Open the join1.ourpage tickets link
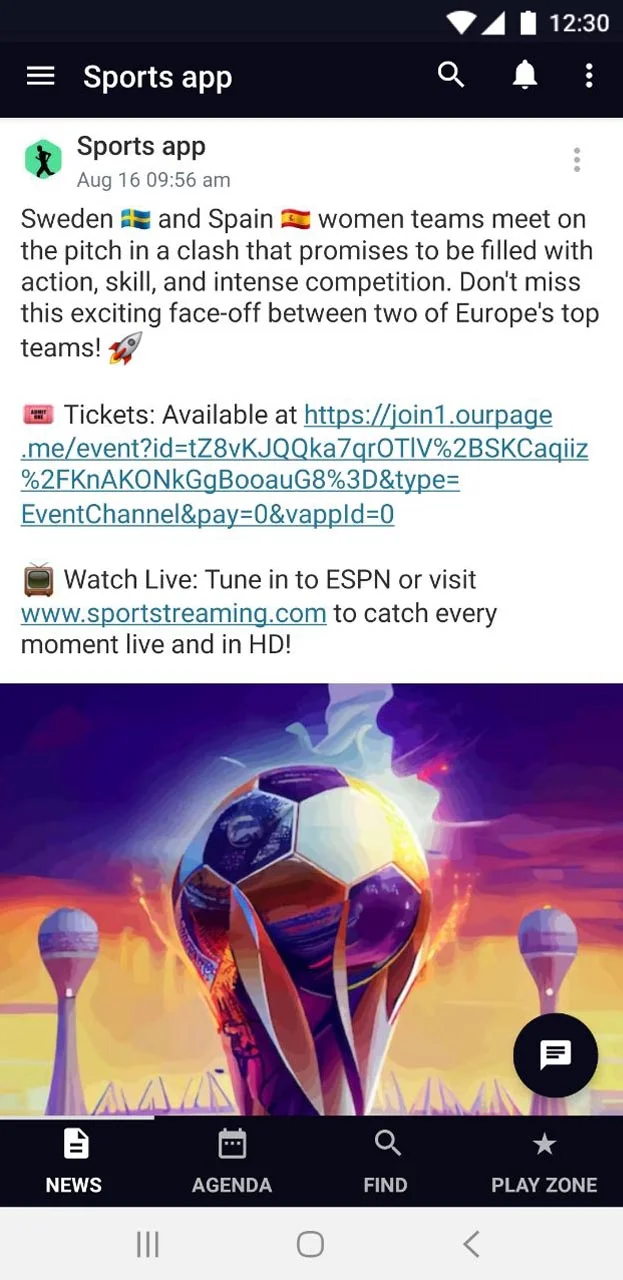This screenshot has width=623, height=1280. click(x=304, y=465)
